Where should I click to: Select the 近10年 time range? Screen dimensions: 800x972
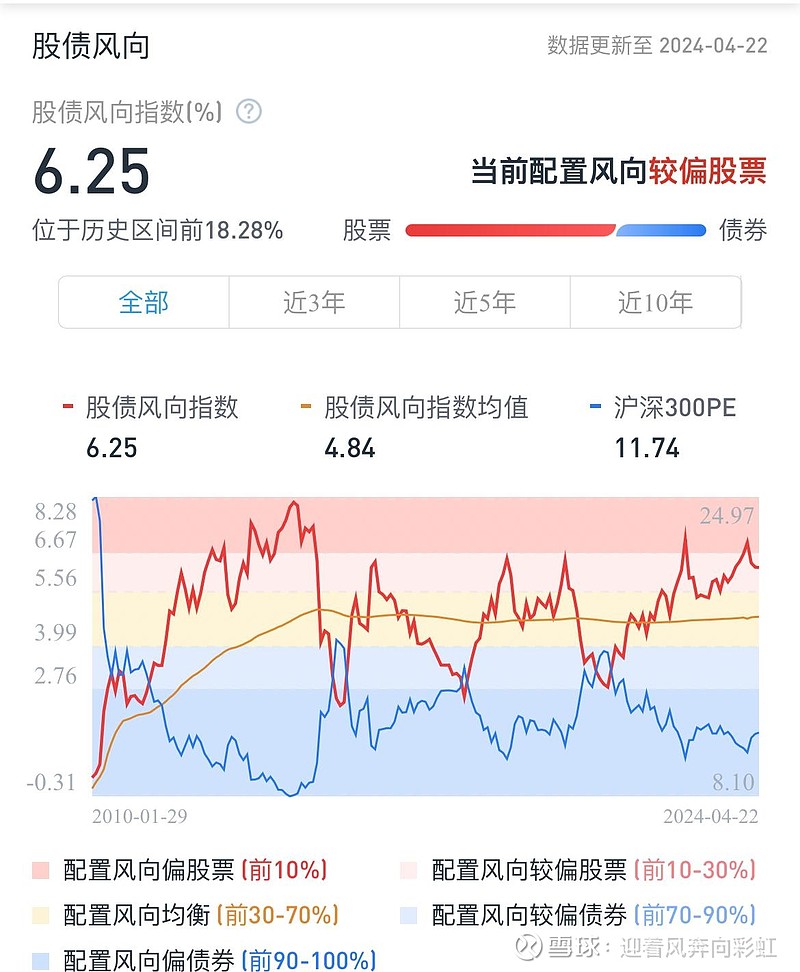(x=656, y=301)
